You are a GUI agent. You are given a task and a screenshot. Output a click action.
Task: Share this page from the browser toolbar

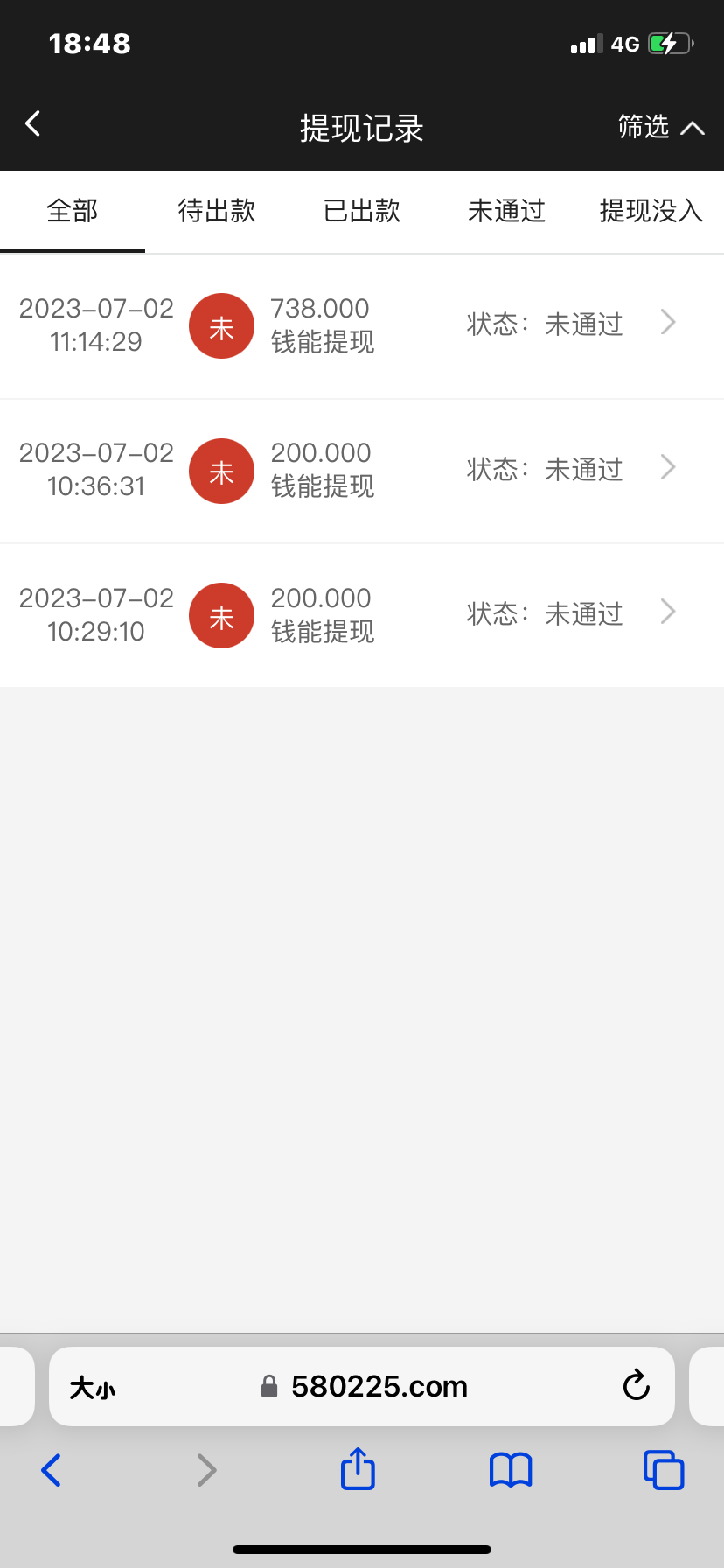(x=358, y=1469)
